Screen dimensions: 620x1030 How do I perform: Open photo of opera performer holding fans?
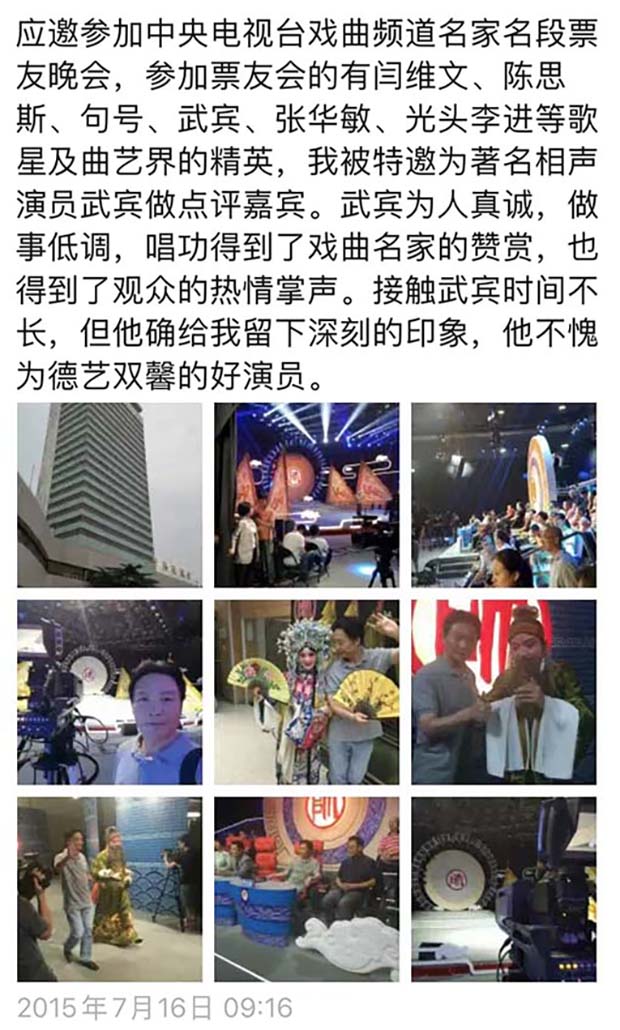point(306,691)
